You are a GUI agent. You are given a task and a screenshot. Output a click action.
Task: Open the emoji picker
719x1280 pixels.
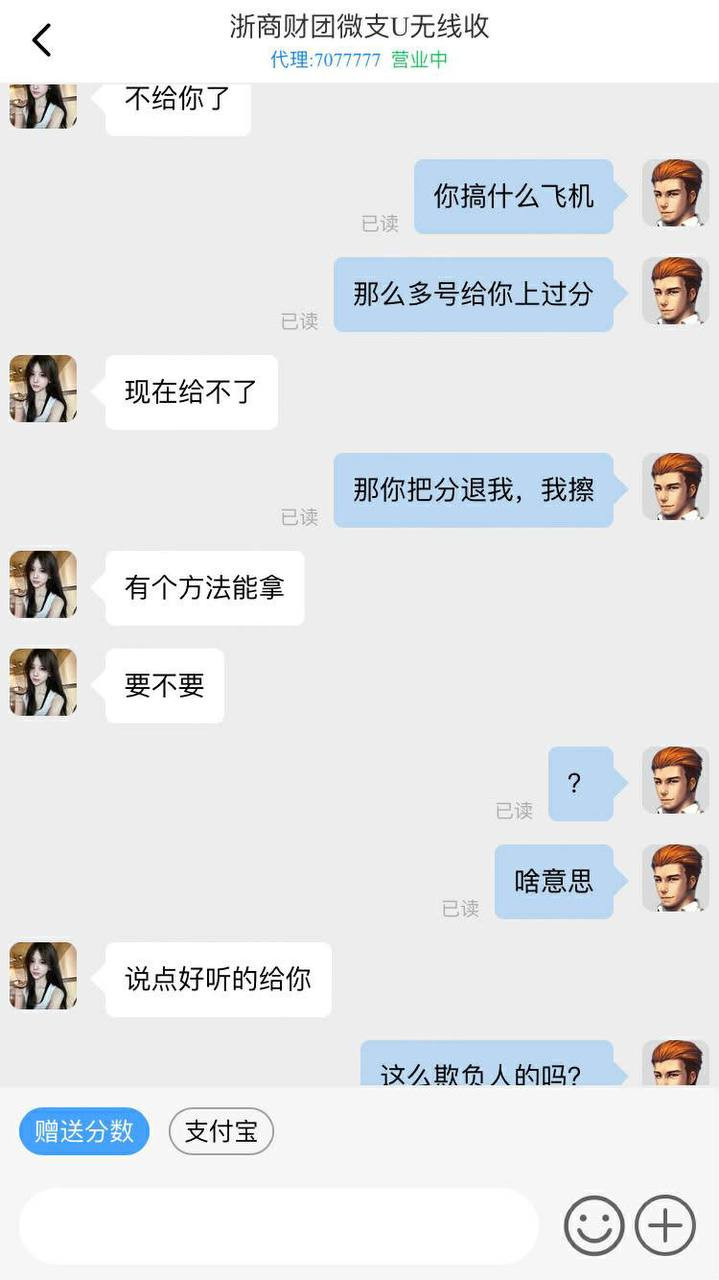[x=594, y=1226]
